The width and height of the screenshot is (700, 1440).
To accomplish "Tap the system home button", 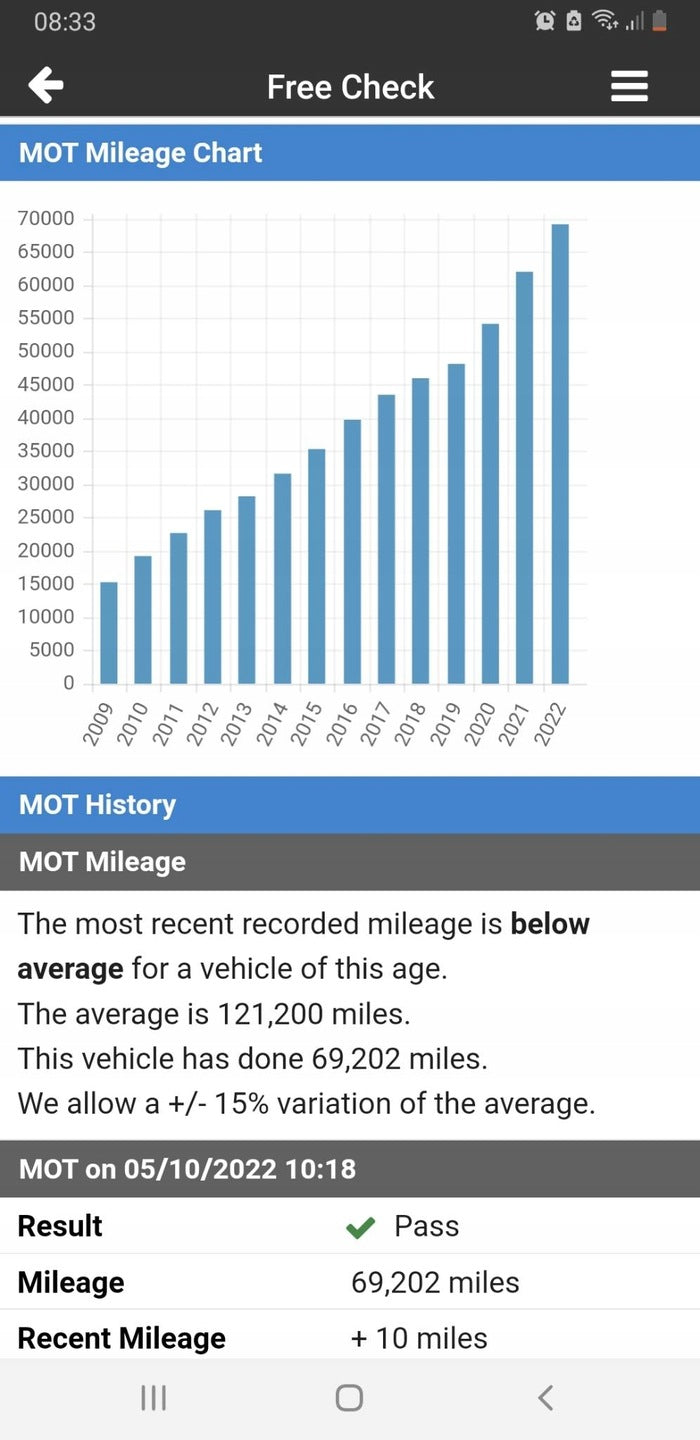I will point(349,1397).
